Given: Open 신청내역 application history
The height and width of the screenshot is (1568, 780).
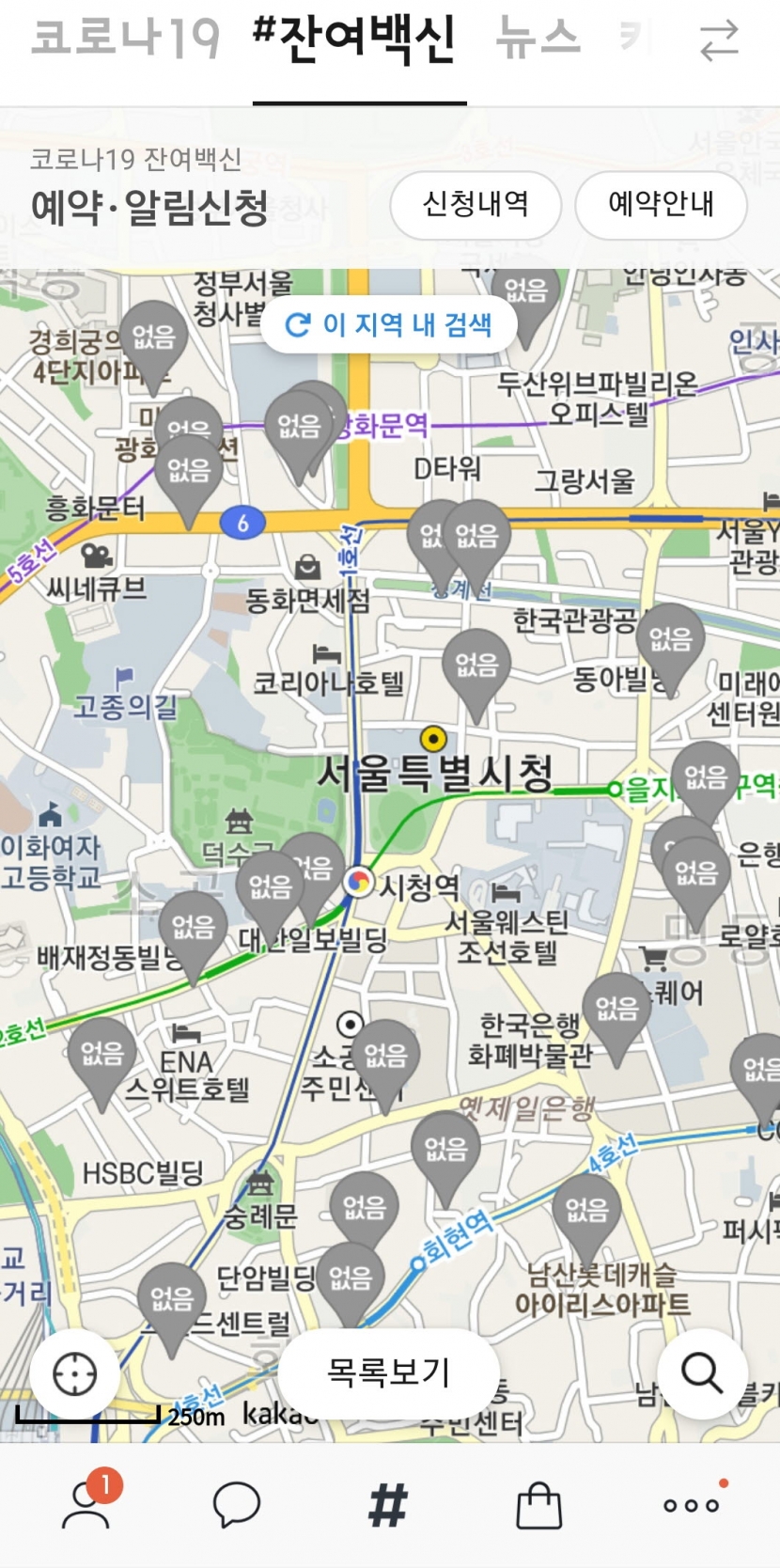Looking at the screenshot, I should pos(476,204).
